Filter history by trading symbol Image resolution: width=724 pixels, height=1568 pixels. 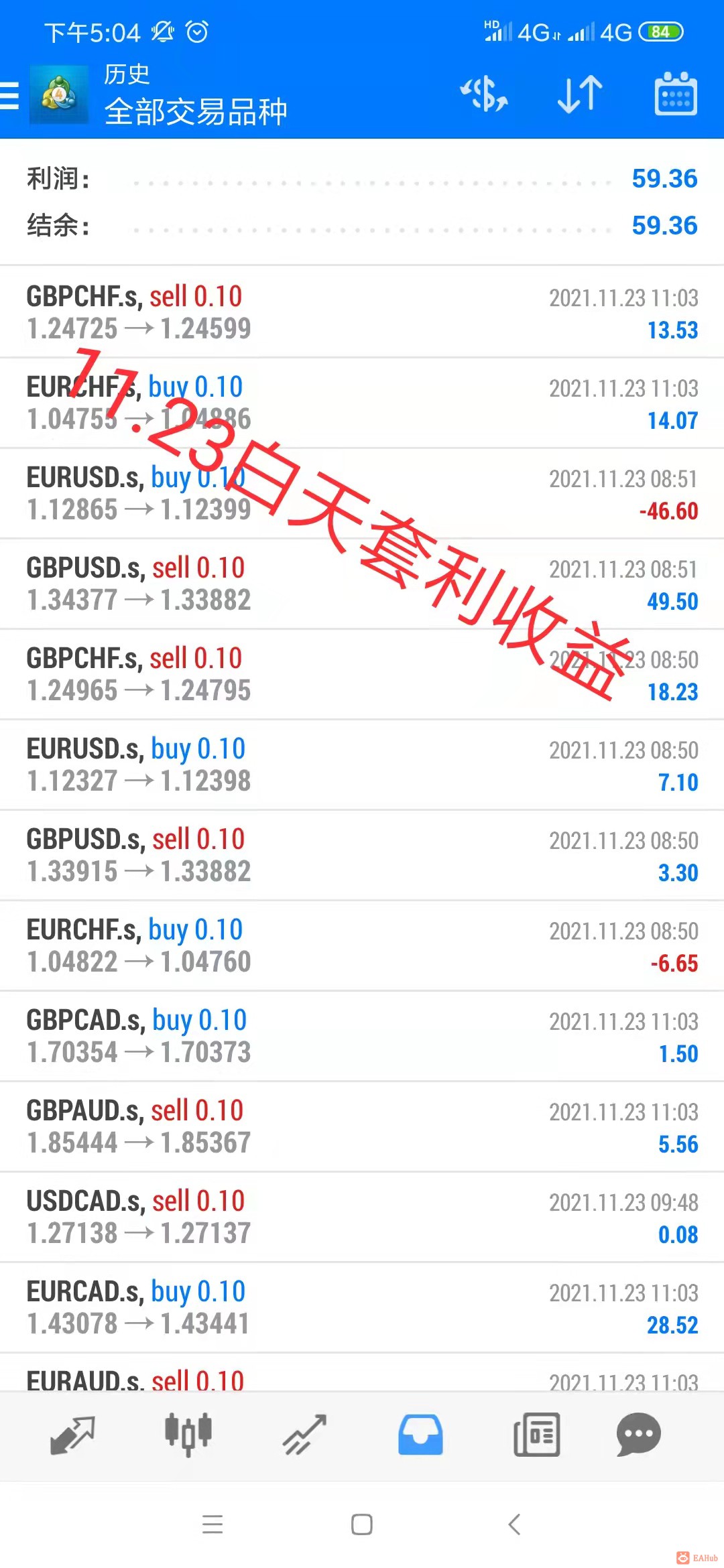(483, 94)
